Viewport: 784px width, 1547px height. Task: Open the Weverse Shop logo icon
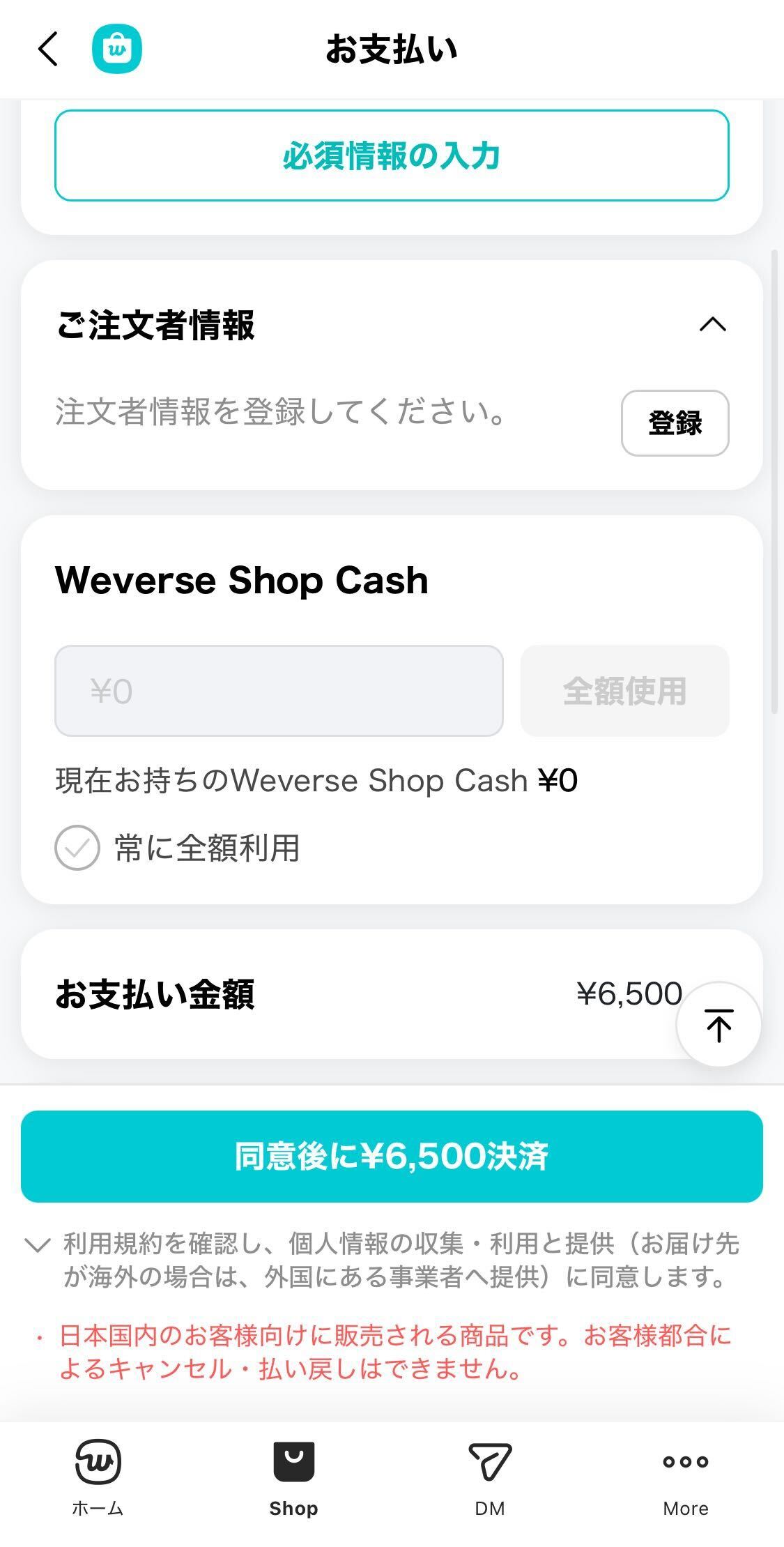point(116,49)
